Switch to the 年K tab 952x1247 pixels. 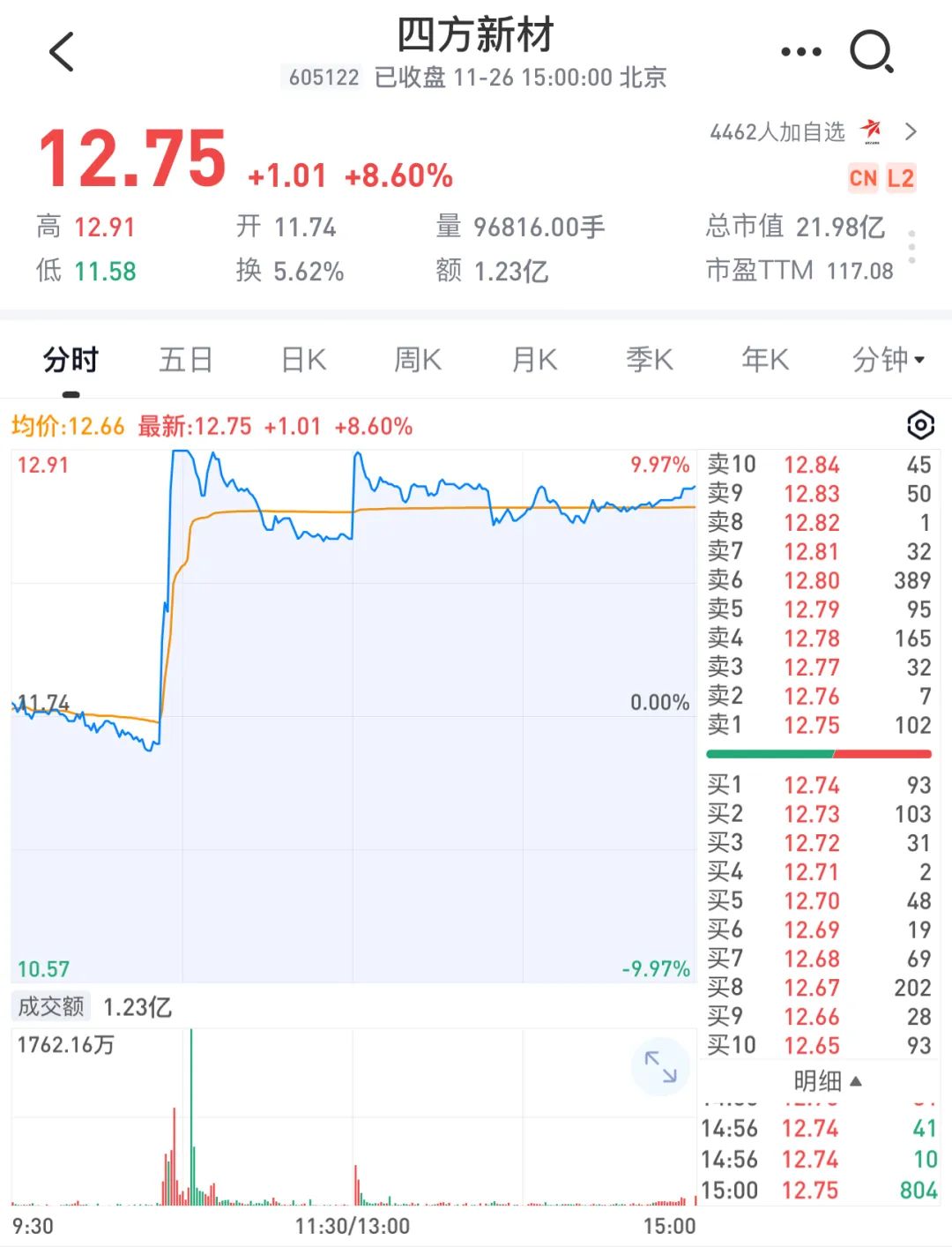click(x=765, y=360)
